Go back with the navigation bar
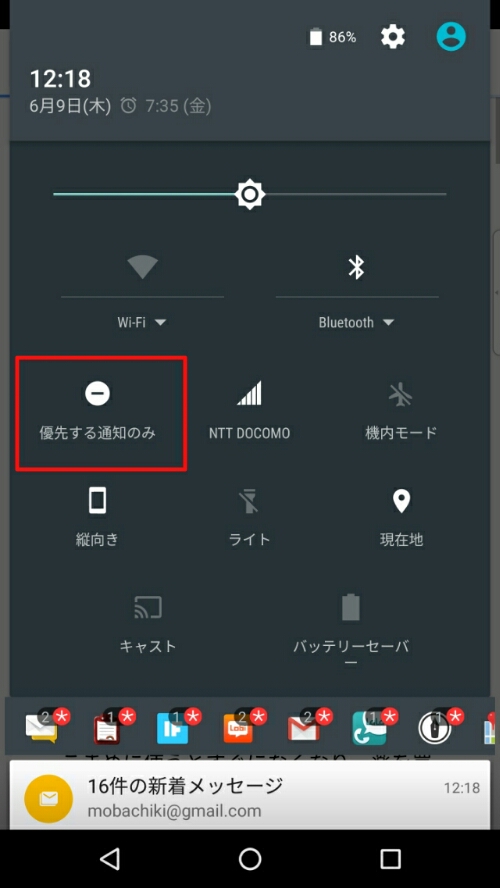 [x=109, y=859]
